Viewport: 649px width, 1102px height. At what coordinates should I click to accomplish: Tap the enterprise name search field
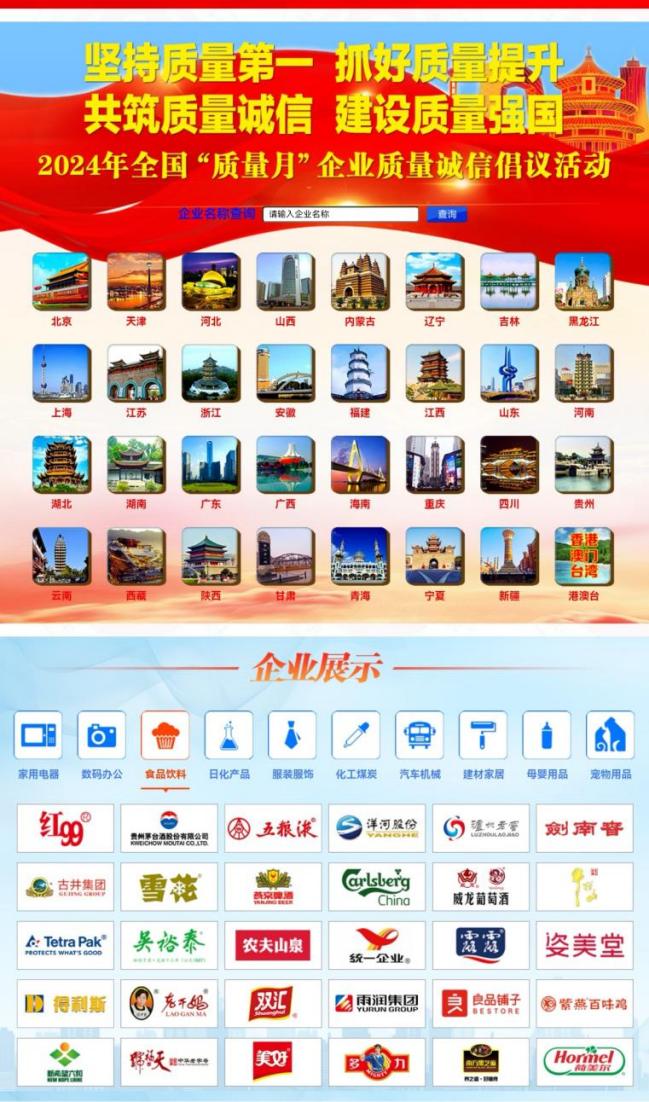click(340, 214)
